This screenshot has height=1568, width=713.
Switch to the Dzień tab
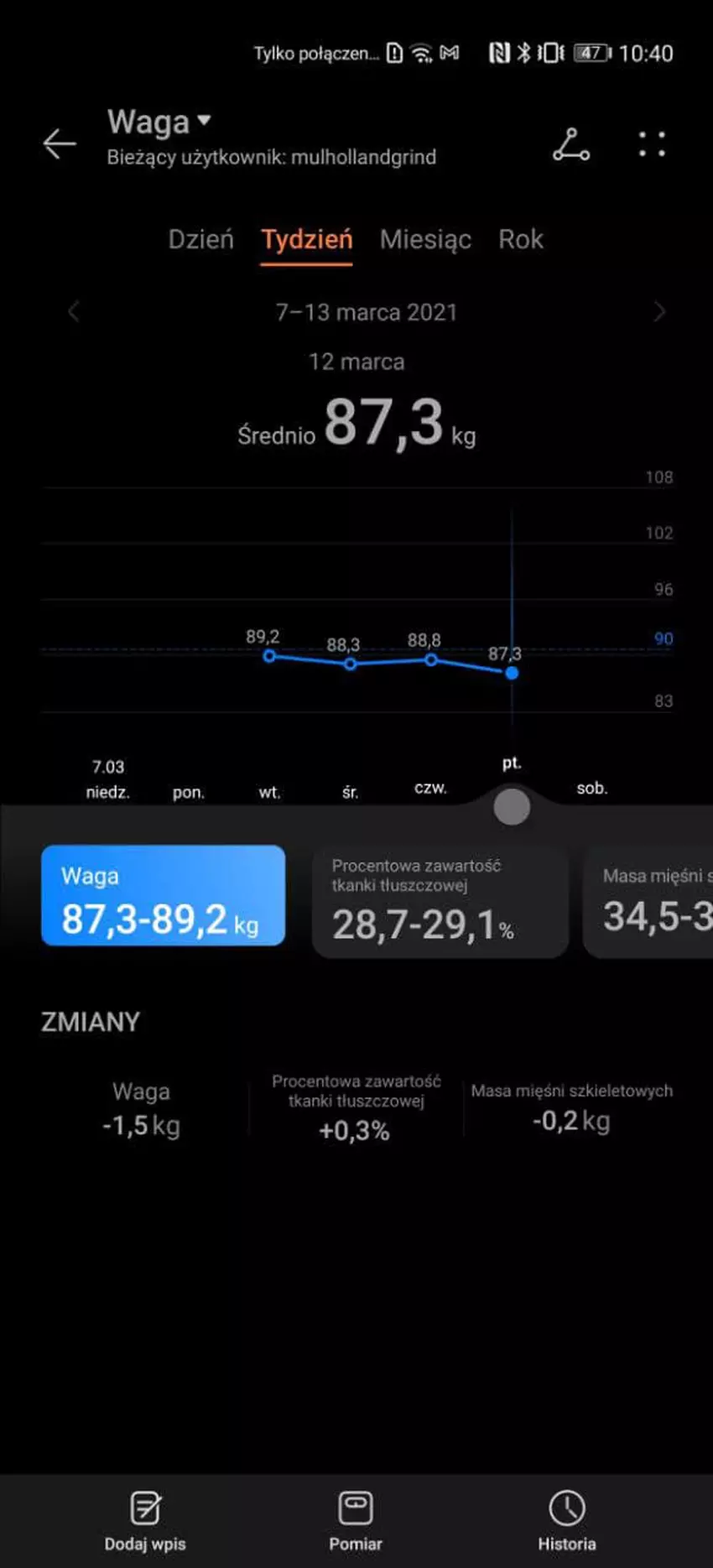[200, 239]
